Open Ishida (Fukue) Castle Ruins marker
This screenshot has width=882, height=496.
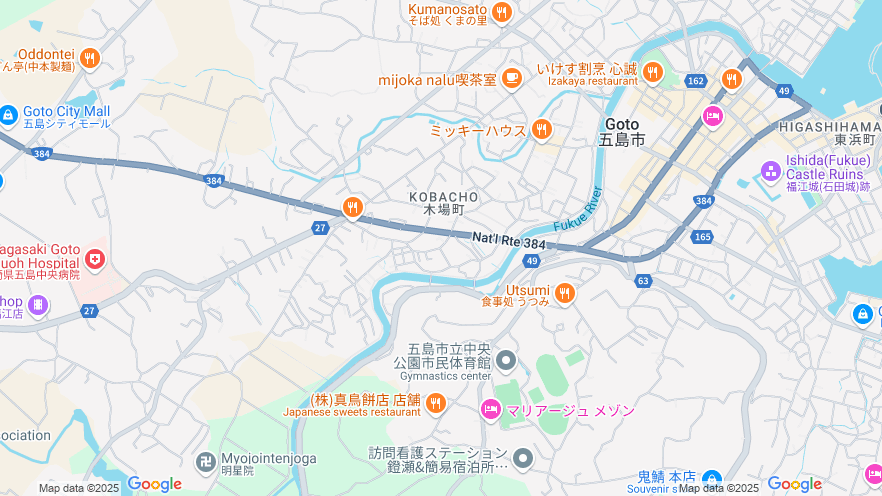[770, 171]
